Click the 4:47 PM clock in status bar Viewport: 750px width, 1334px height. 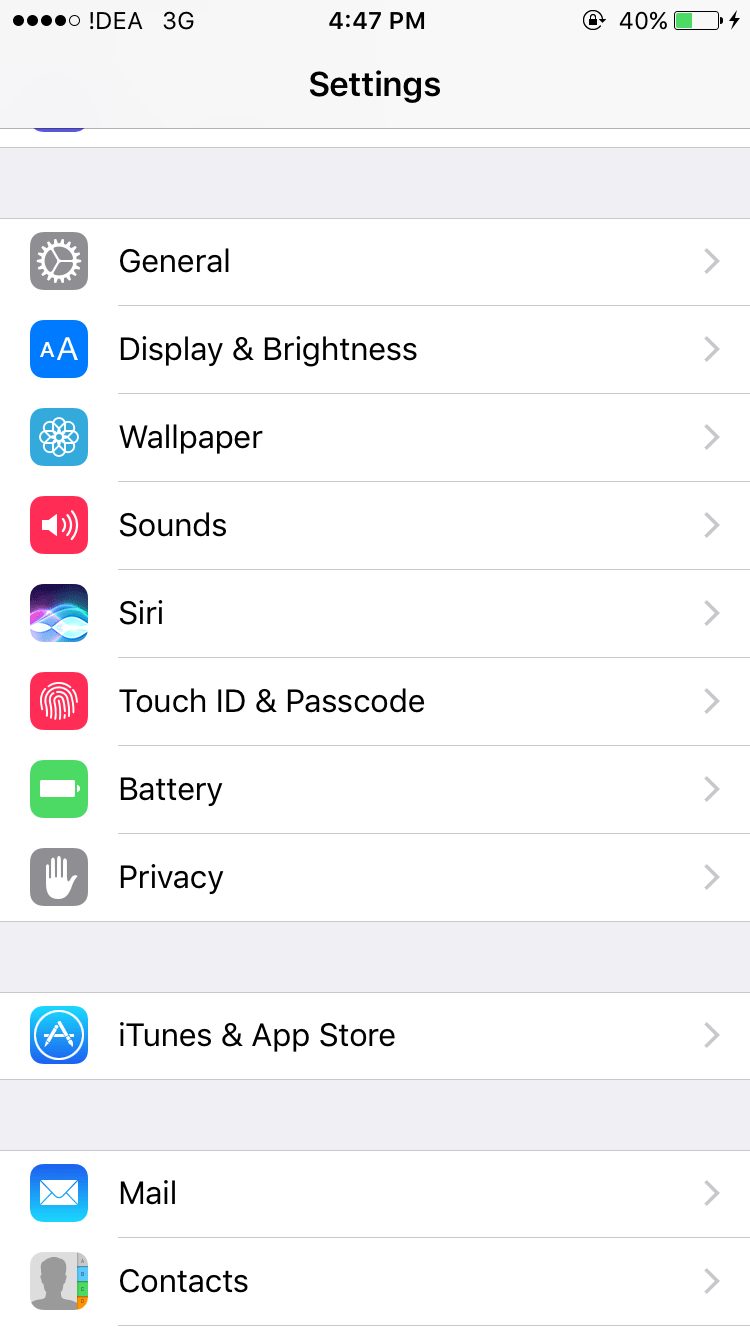pyautogui.click(x=376, y=19)
